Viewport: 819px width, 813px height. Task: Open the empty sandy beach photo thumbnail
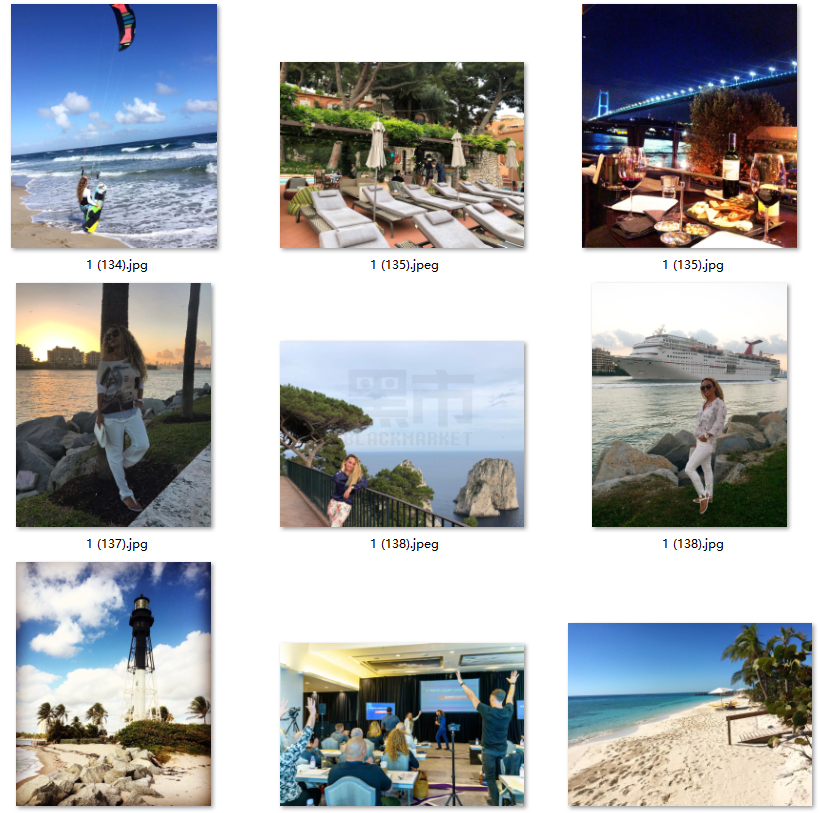[689, 714]
